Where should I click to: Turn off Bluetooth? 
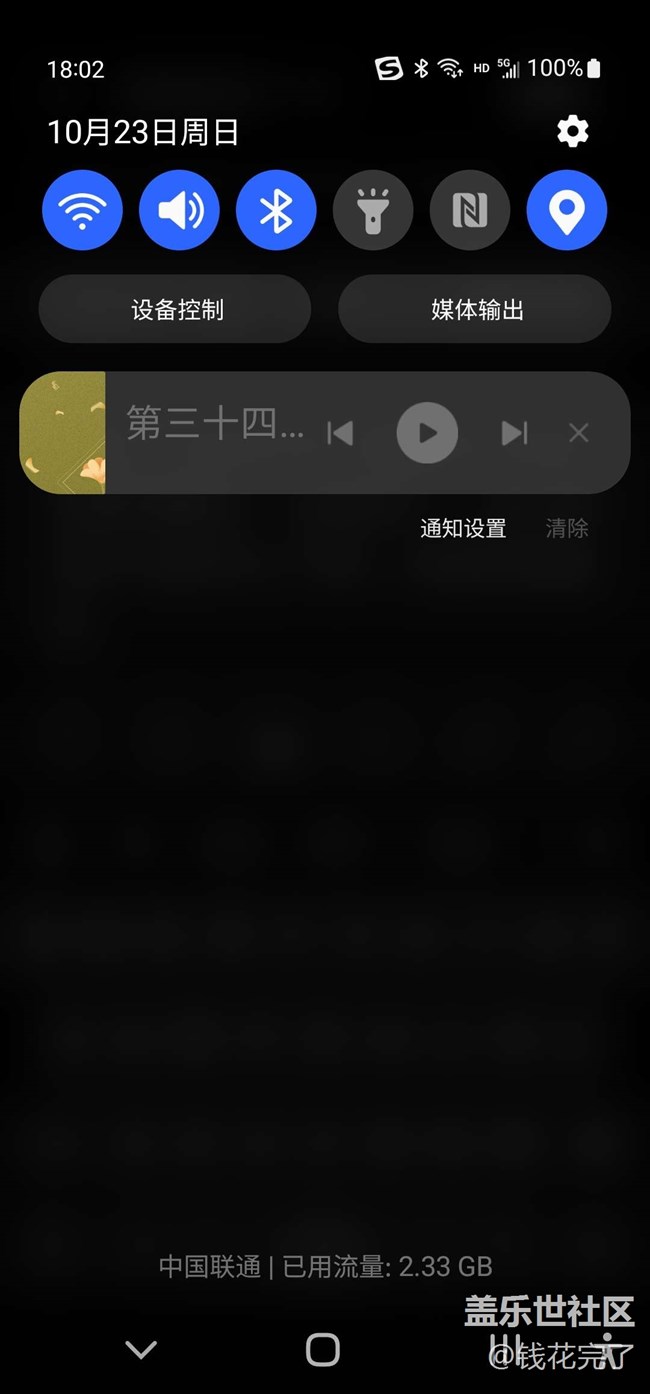[x=276, y=211]
